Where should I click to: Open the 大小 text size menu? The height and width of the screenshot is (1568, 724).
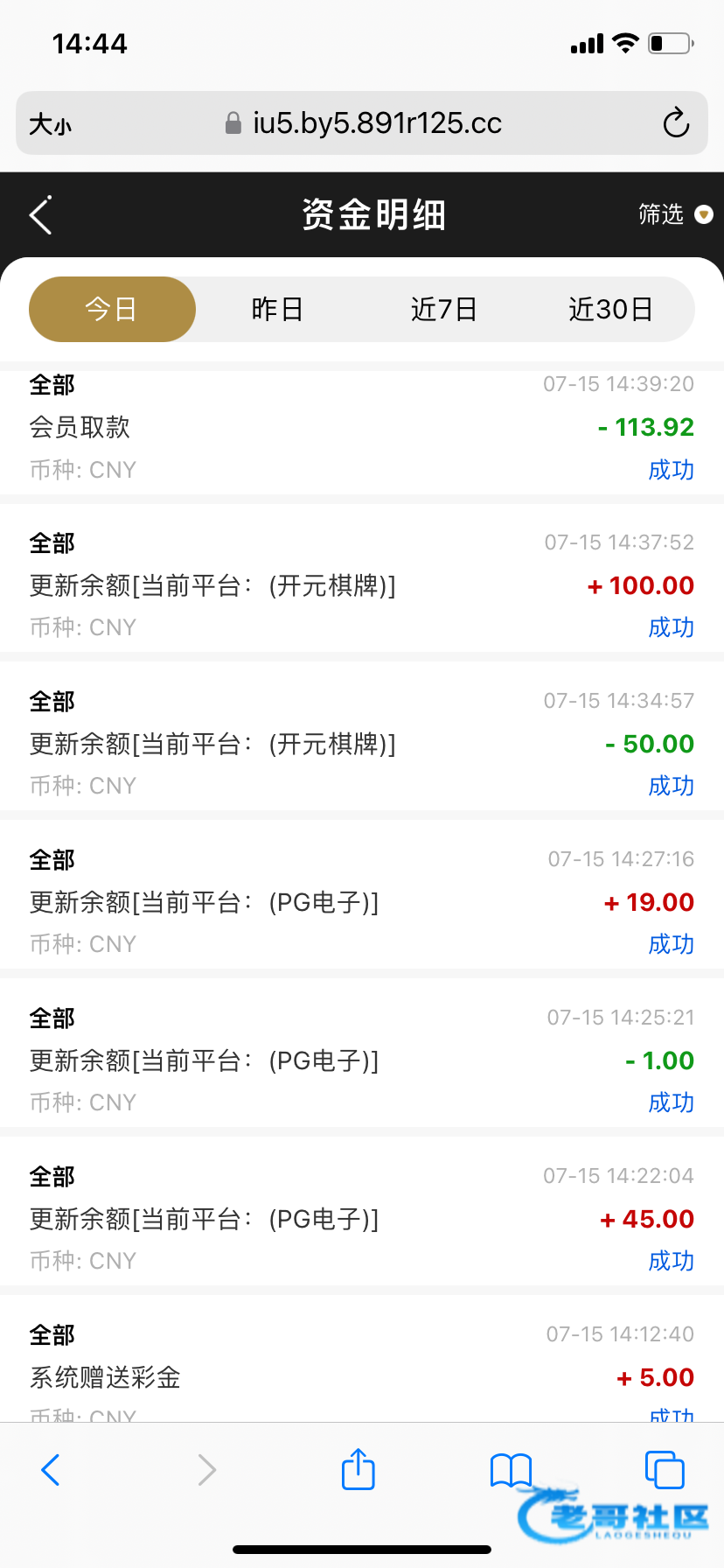50,124
